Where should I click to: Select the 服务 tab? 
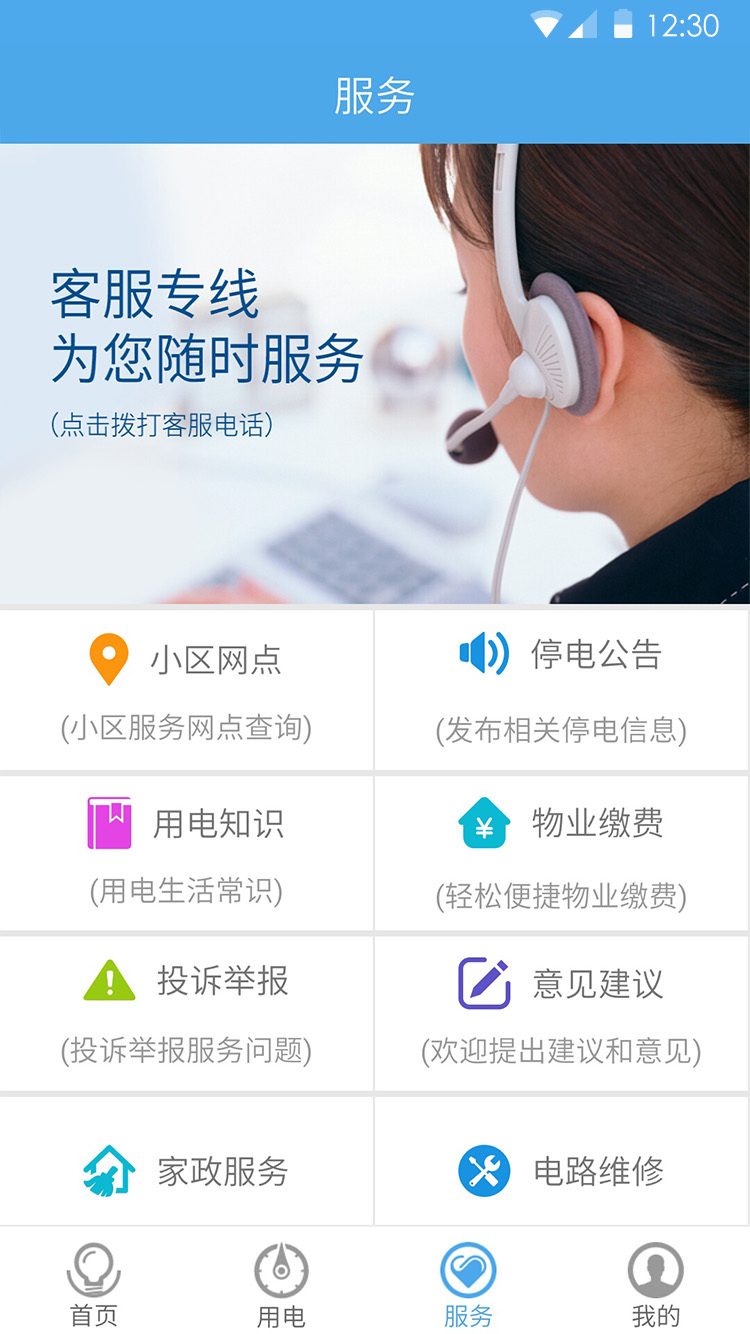coord(468,1284)
